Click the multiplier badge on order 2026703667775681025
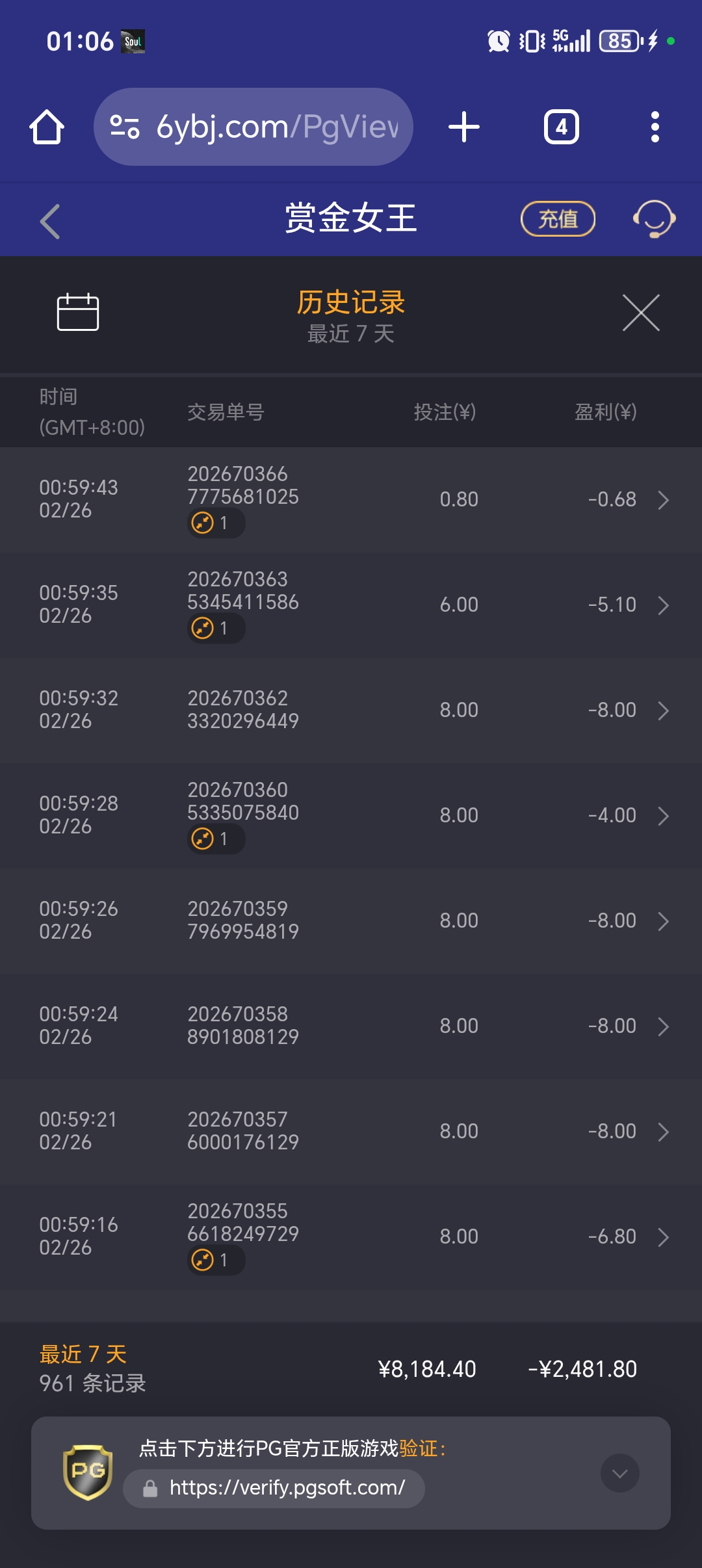The height and width of the screenshot is (1568, 702). [x=215, y=523]
